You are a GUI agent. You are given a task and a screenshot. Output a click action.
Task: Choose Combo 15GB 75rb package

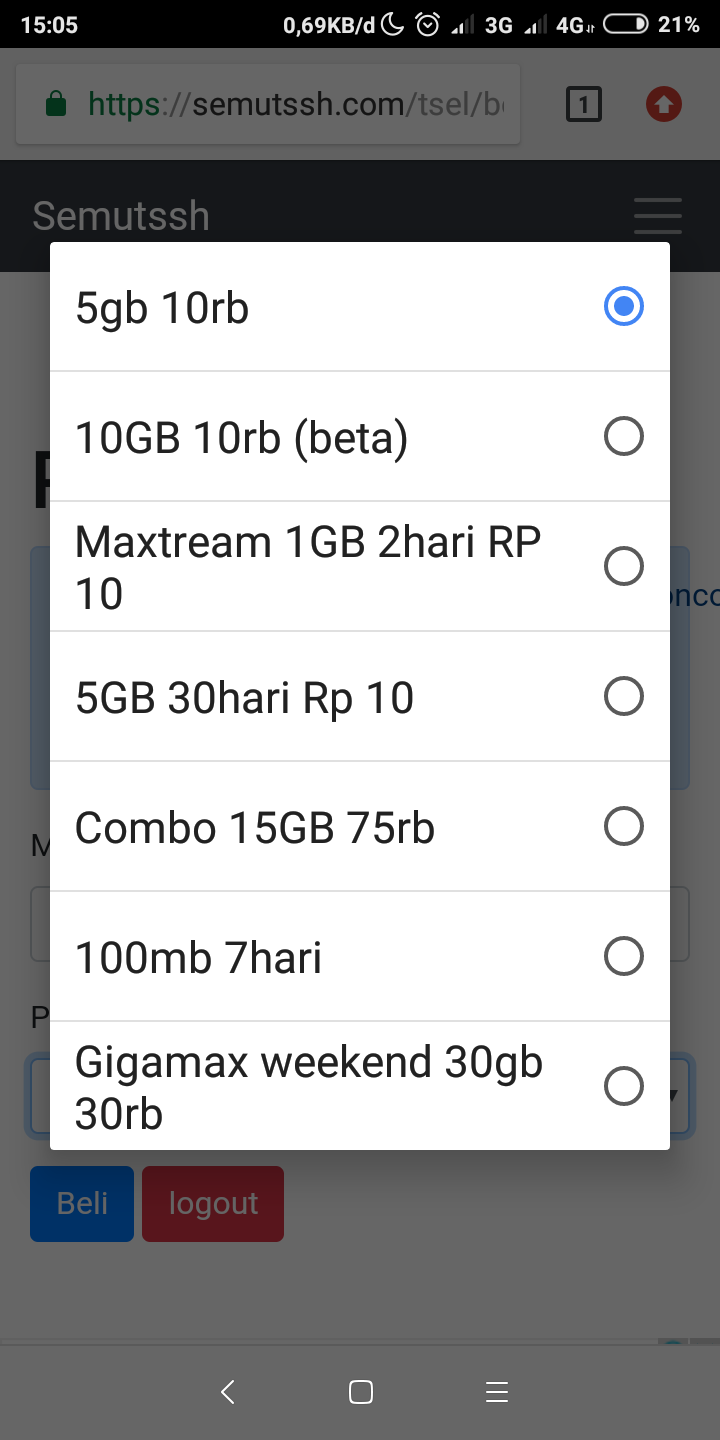click(360, 827)
